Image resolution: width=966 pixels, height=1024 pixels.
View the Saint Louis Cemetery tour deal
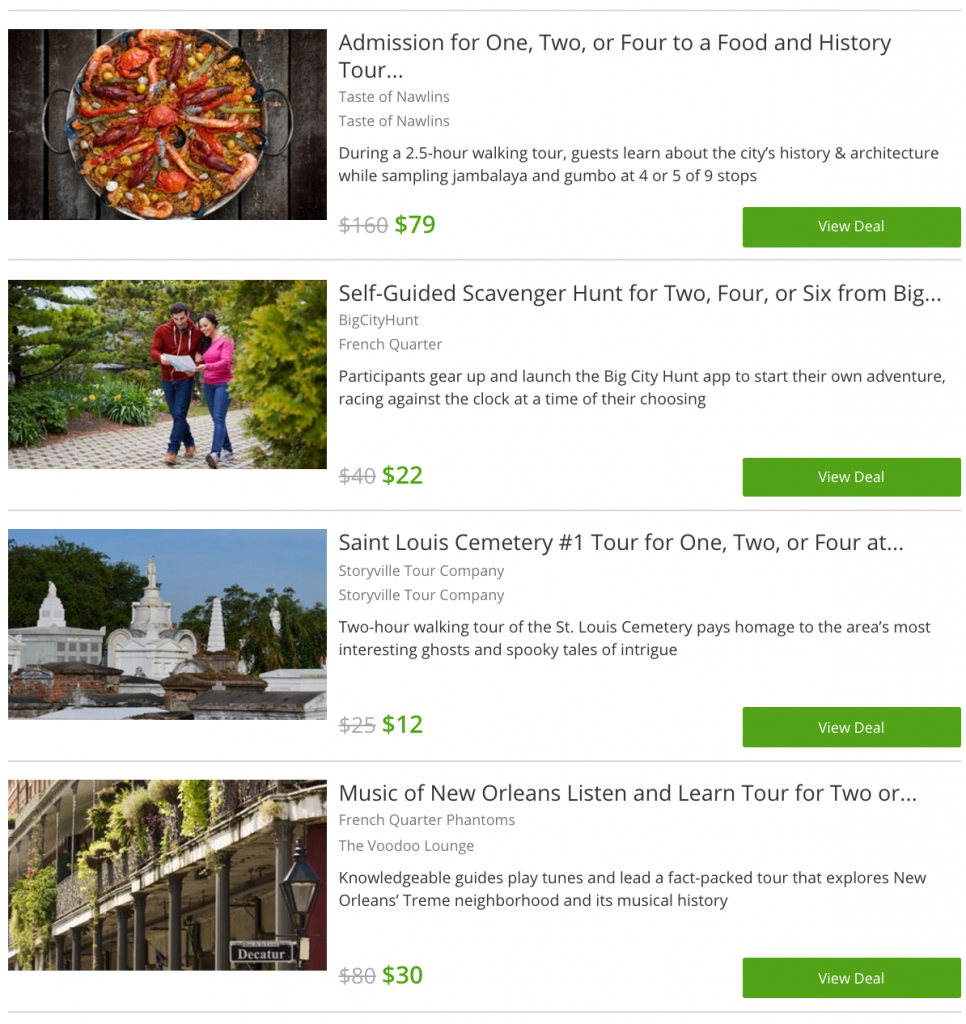click(851, 727)
